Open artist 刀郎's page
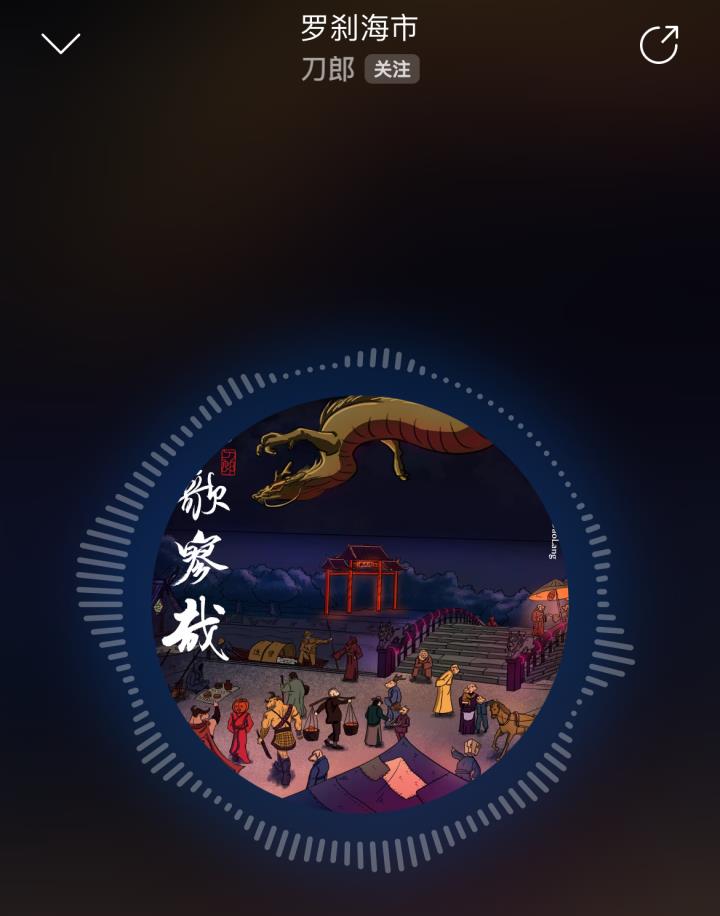Viewport: 720px width, 916px height. coord(328,69)
